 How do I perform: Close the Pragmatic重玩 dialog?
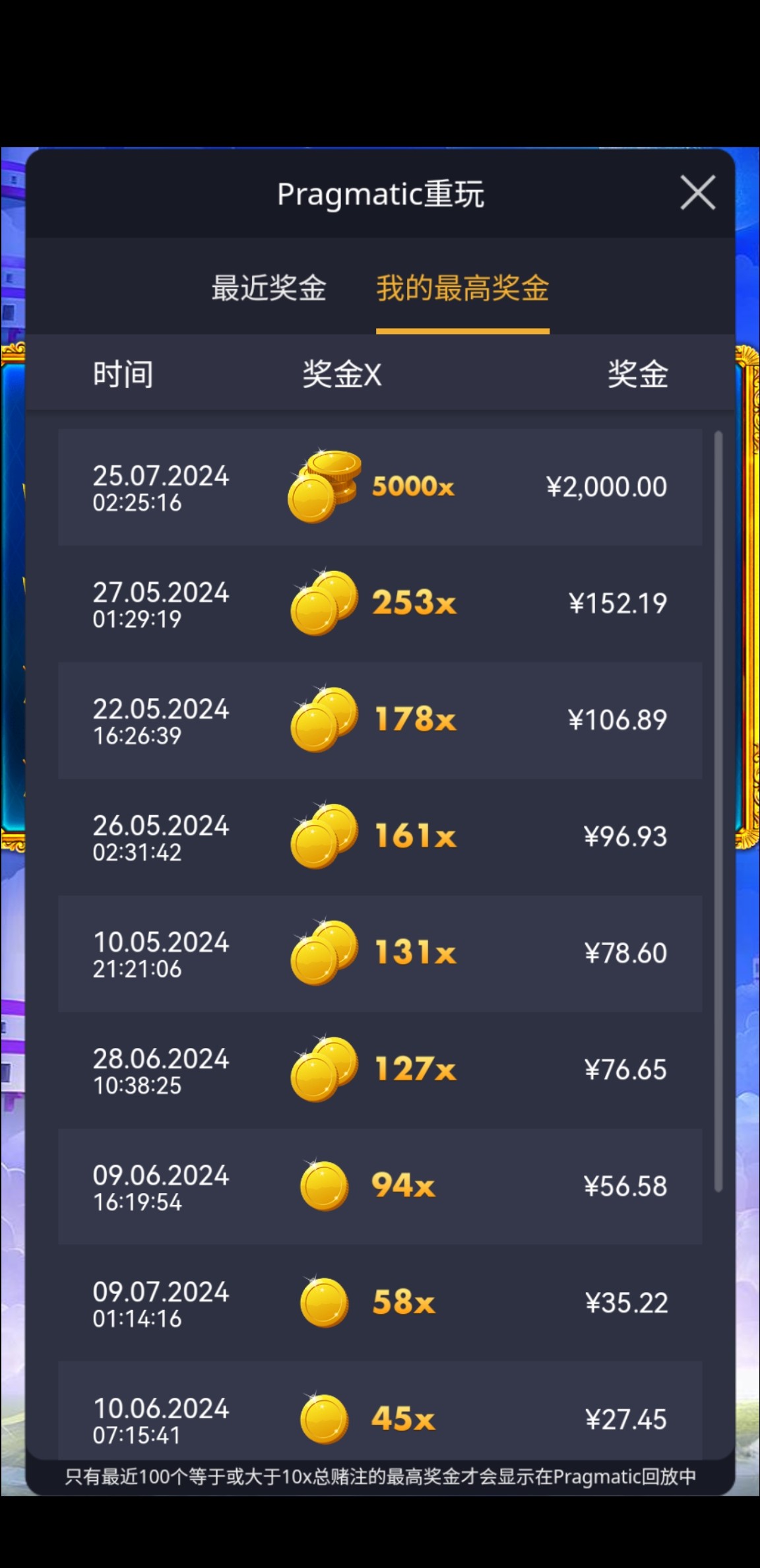(x=697, y=193)
